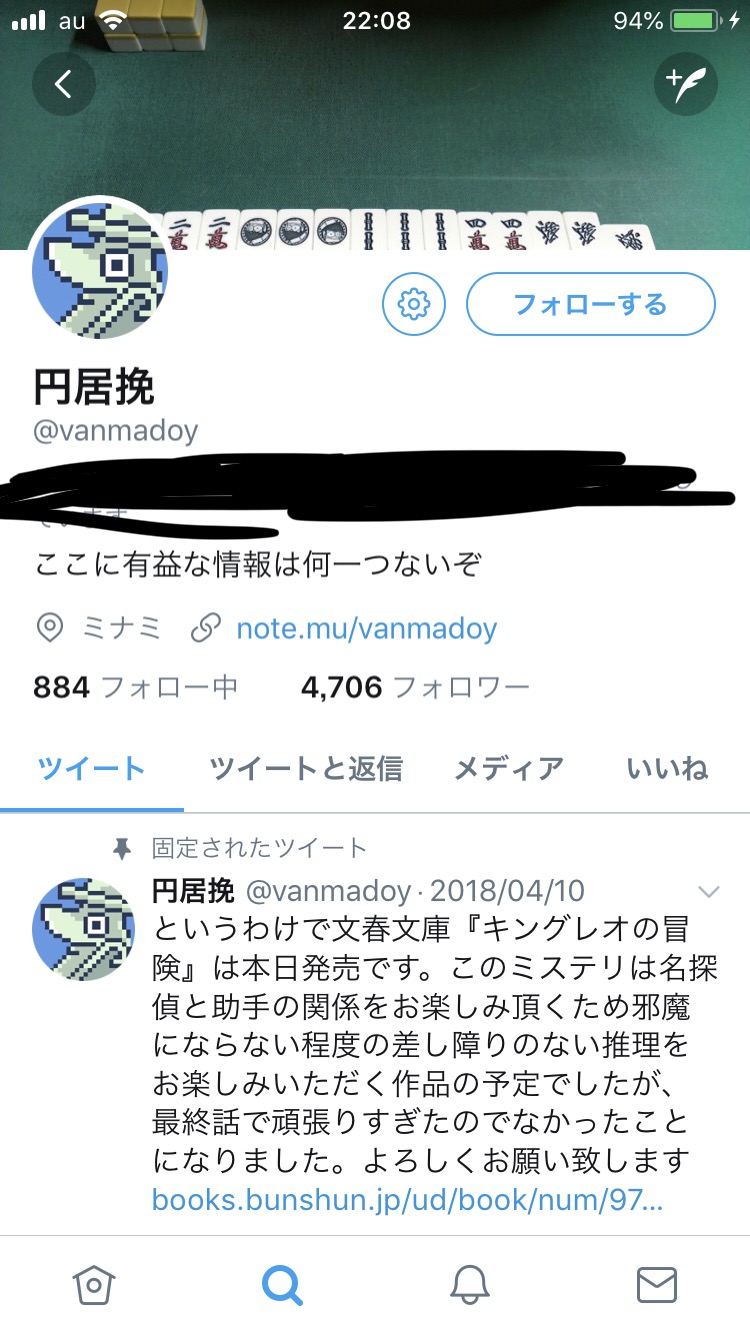
Task: Switch to the いいね tab
Action: point(667,768)
